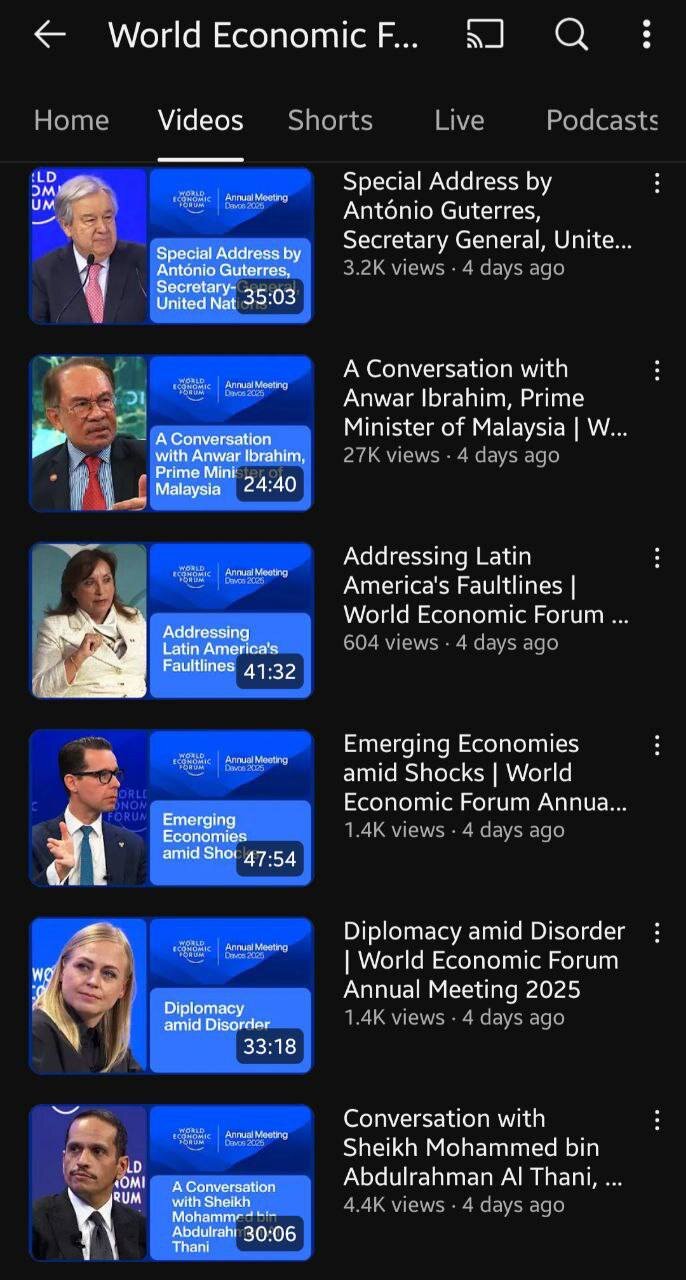Open more options for Anwar Ibrahim video
This screenshot has height=1280, width=686.
657,371
